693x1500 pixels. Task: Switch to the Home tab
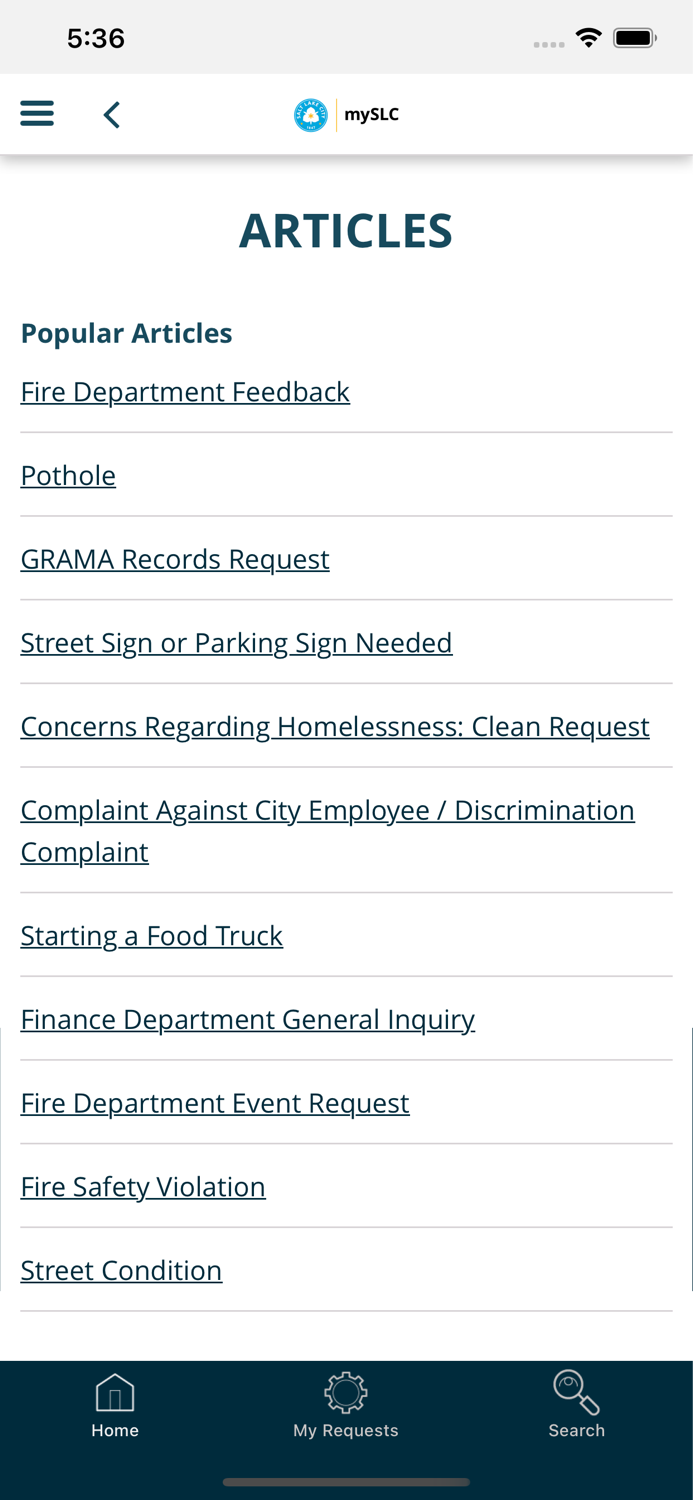pos(115,1406)
